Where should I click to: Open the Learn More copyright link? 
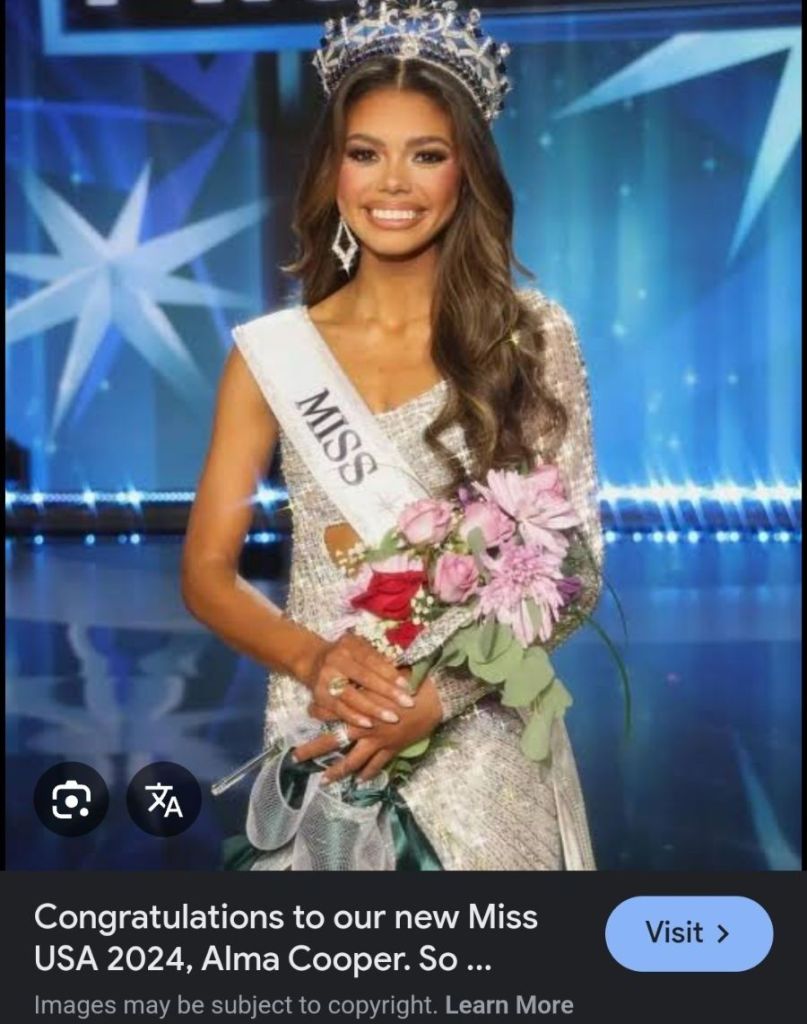click(509, 1005)
